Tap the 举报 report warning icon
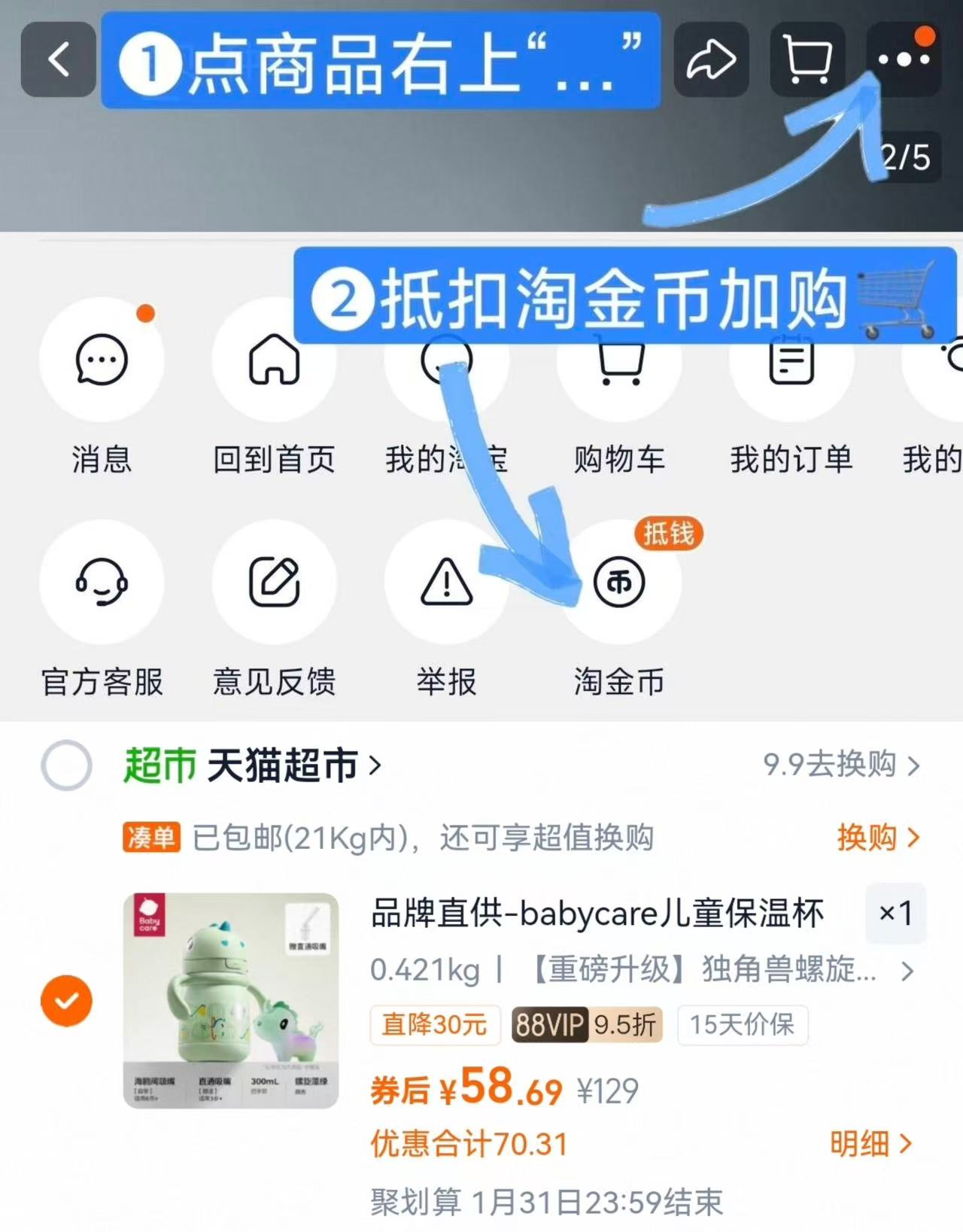 [x=447, y=582]
